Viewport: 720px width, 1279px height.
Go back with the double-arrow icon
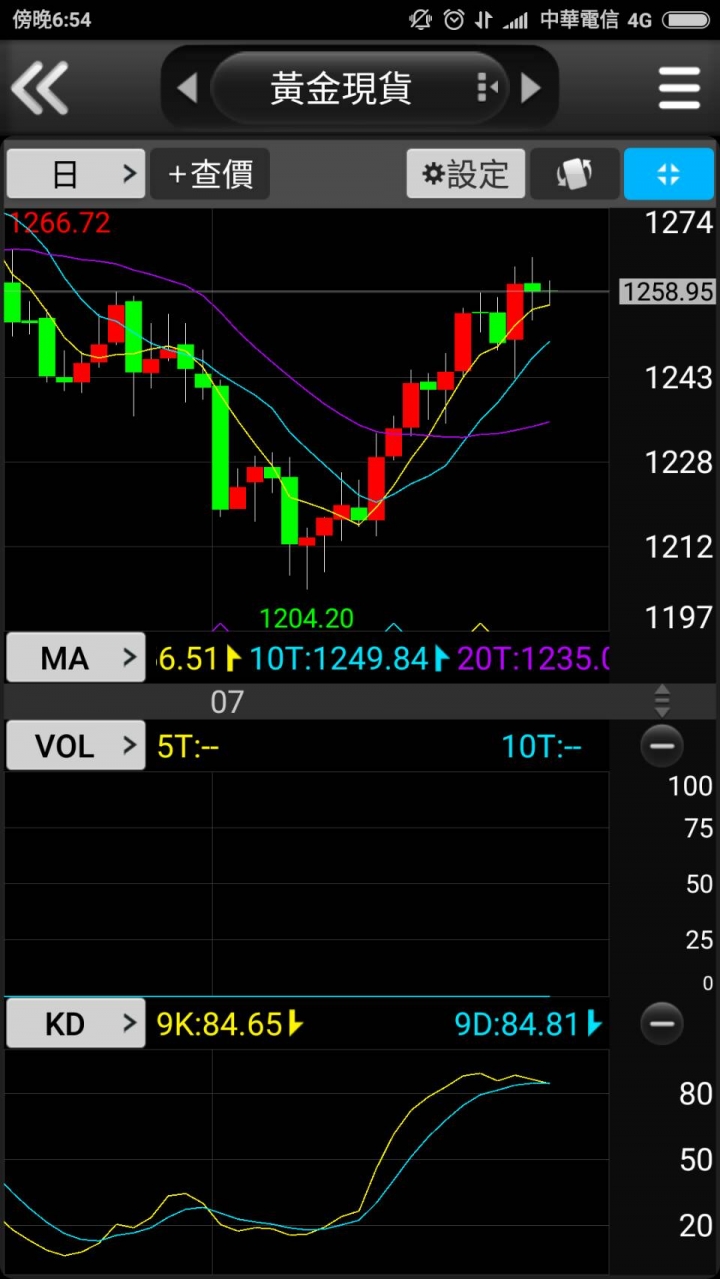pyautogui.click(x=40, y=88)
